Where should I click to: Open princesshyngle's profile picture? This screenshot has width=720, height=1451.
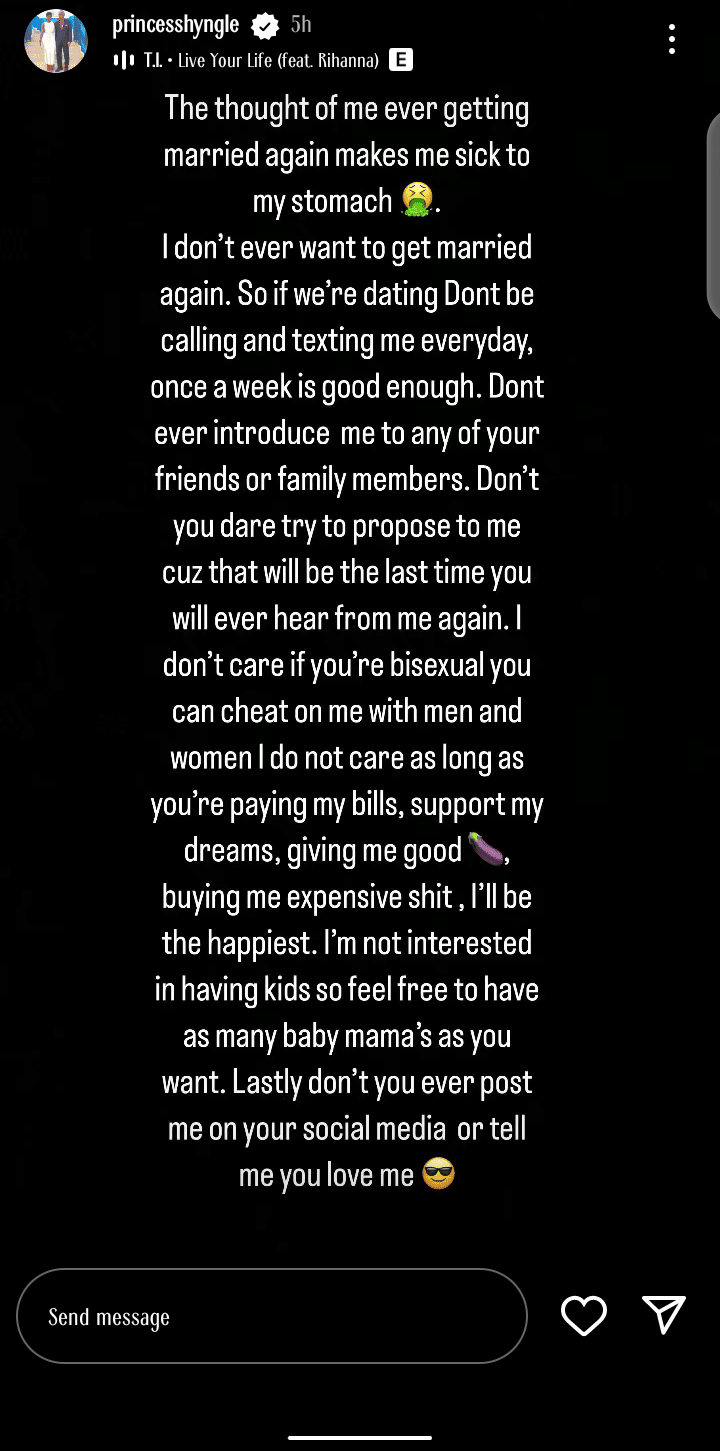[x=55, y=42]
